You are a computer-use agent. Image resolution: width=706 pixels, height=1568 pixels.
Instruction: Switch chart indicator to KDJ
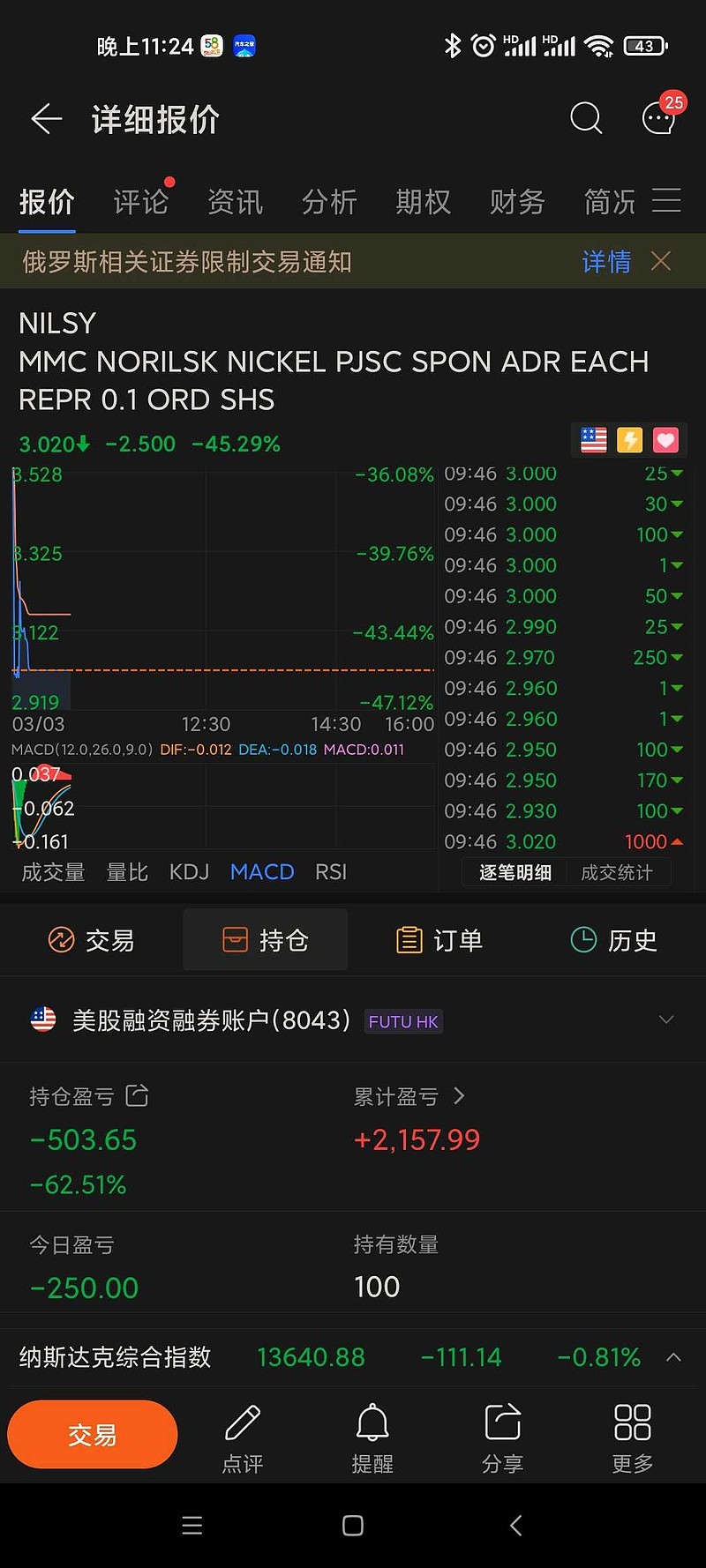point(189,871)
